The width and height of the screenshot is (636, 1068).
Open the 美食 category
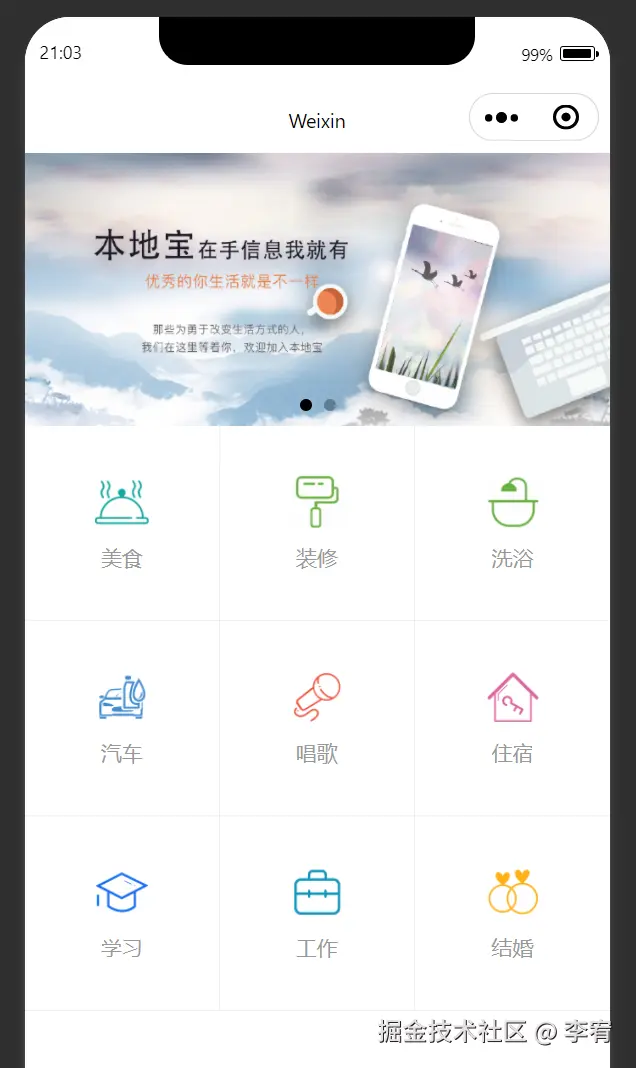pyautogui.click(x=122, y=523)
